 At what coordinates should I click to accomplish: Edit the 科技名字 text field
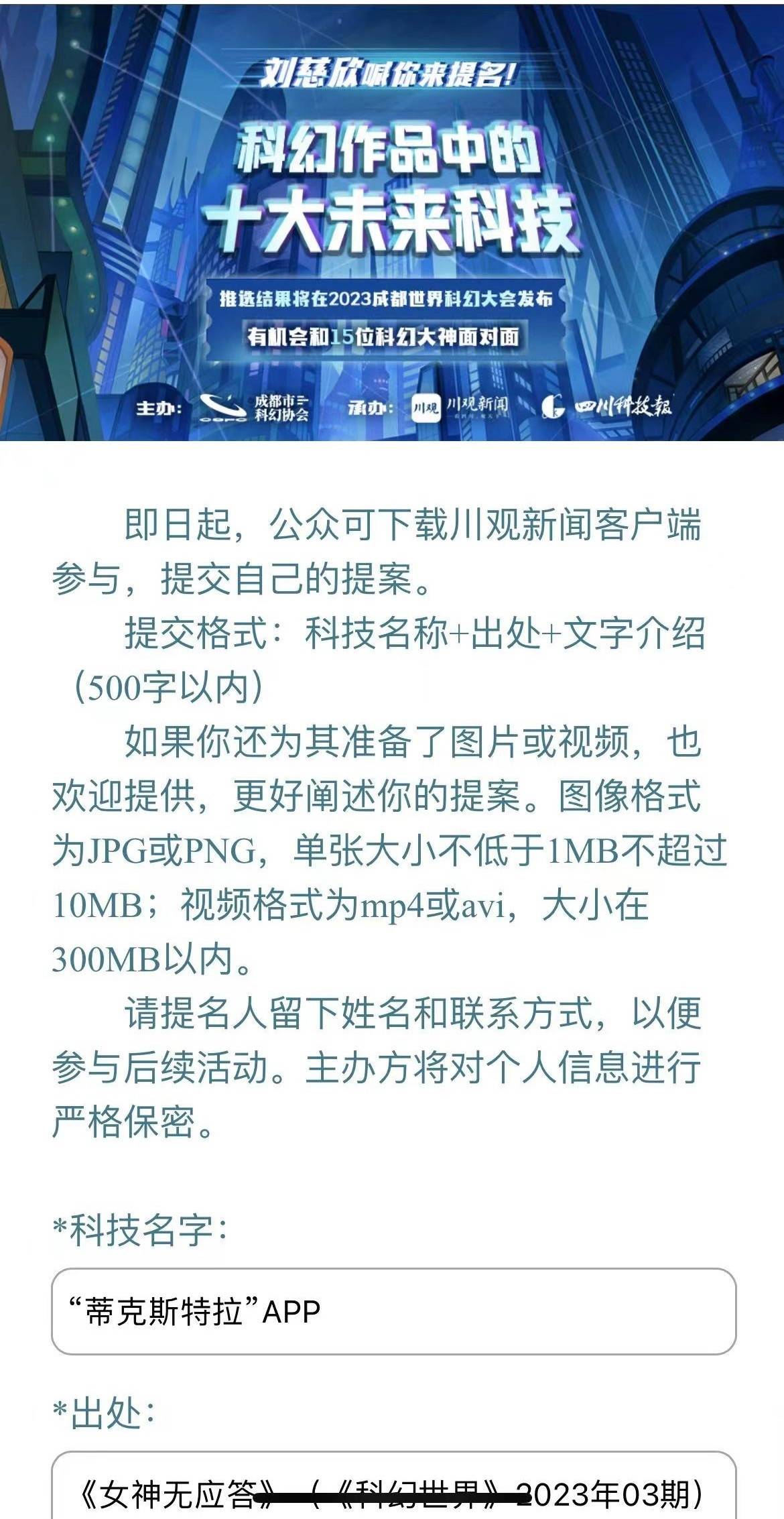[x=393, y=1311]
